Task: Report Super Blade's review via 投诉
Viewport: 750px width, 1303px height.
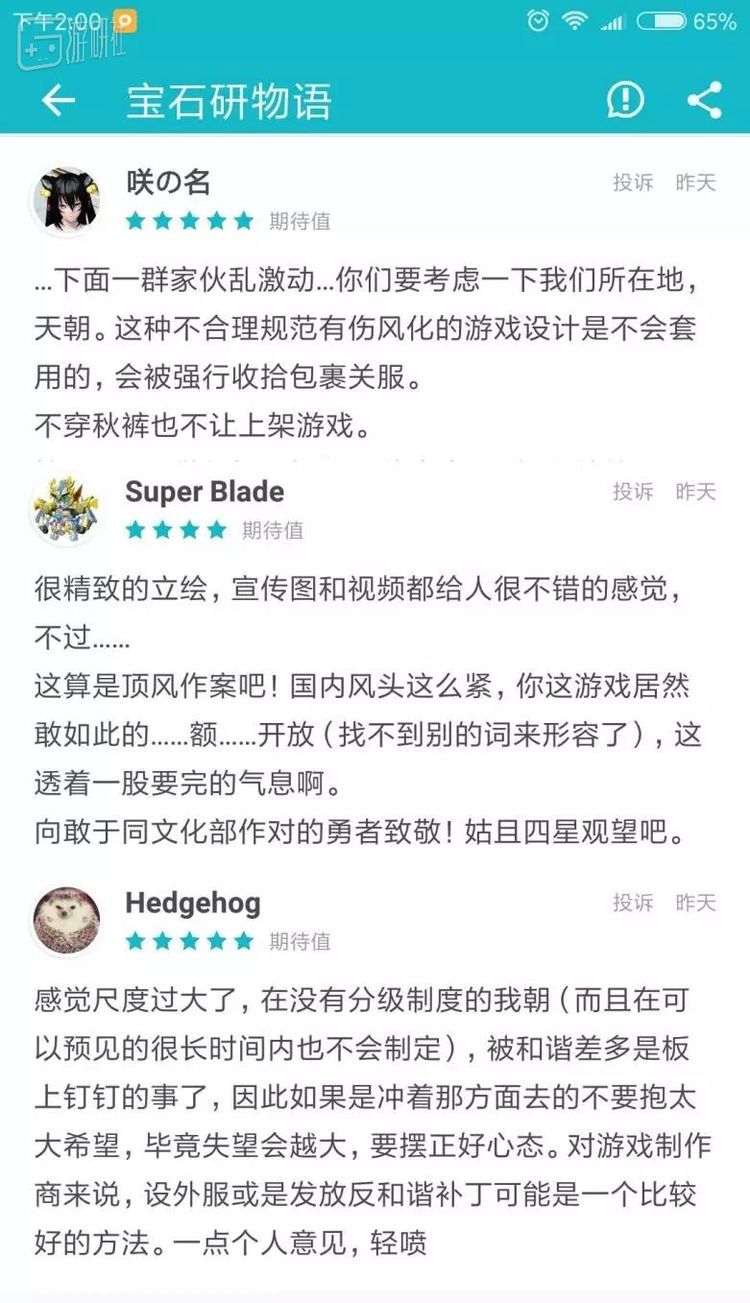Action: pyautogui.click(x=633, y=492)
